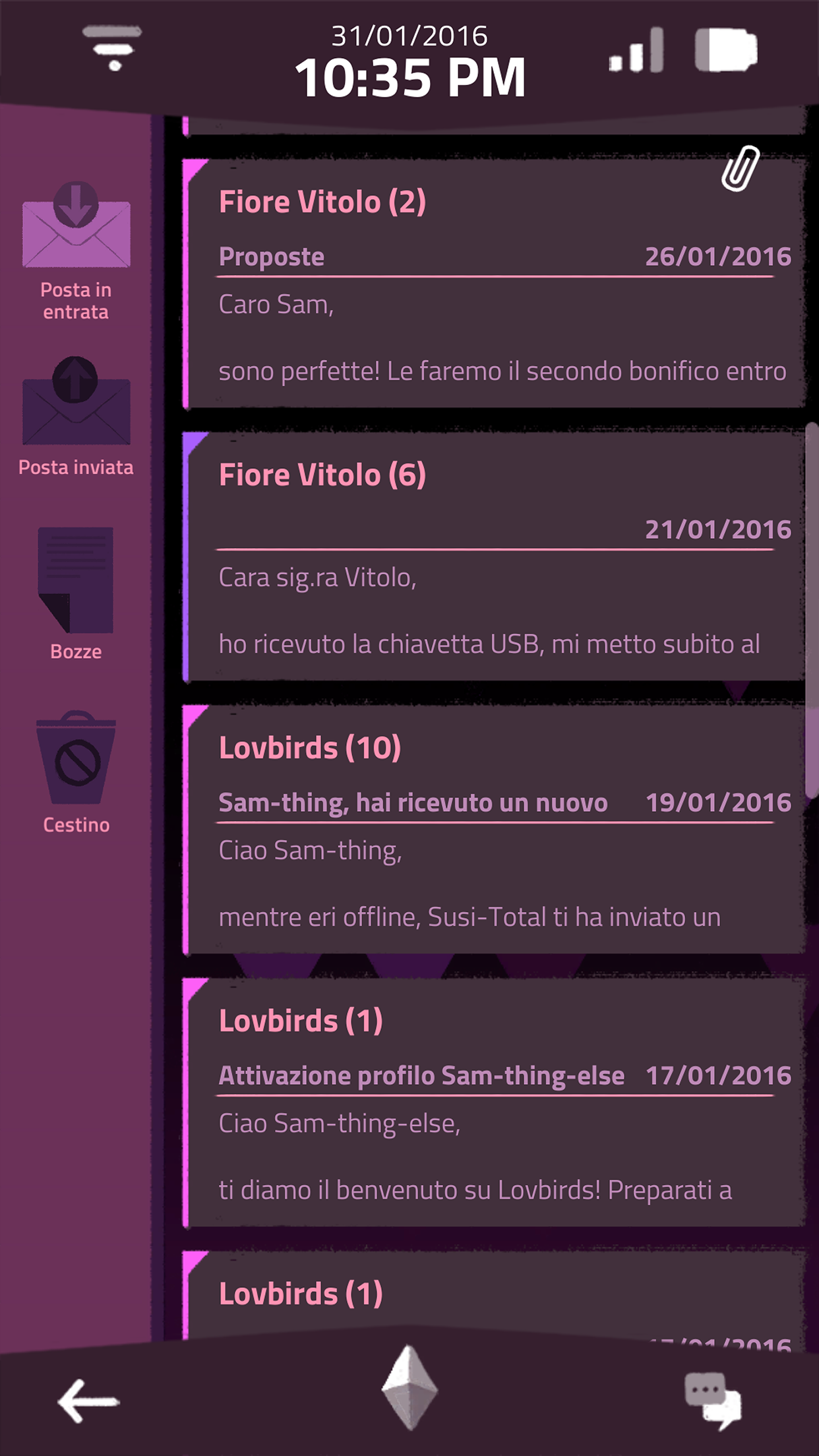Open Lovbirds Attivazione profilo Sam-thing-else email
Image resolution: width=819 pixels, height=1456 pixels.
pyautogui.click(x=495, y=1103)
